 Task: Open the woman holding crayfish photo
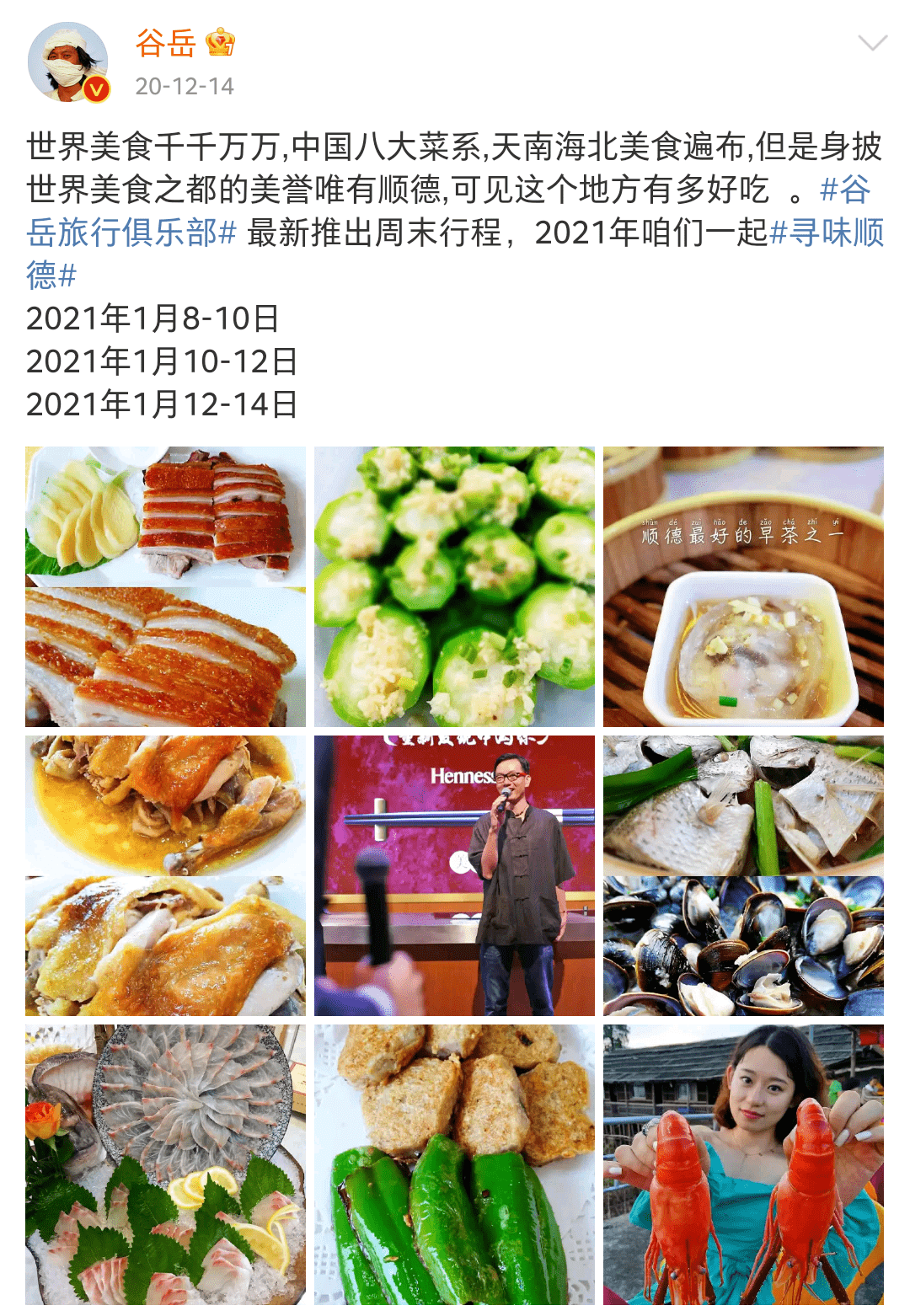[x=743, y=1164]
